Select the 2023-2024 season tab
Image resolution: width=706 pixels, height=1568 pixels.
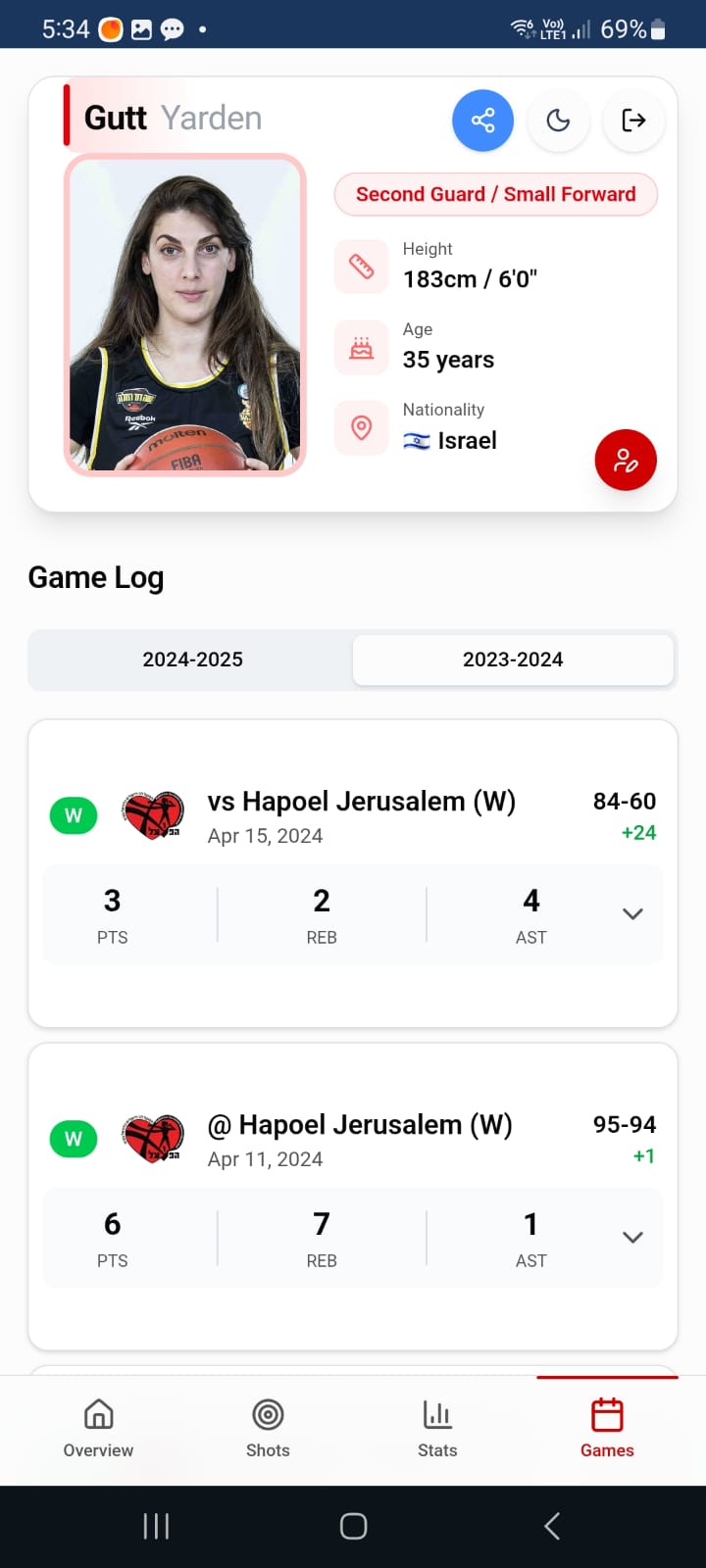click(x=513, y=660)
